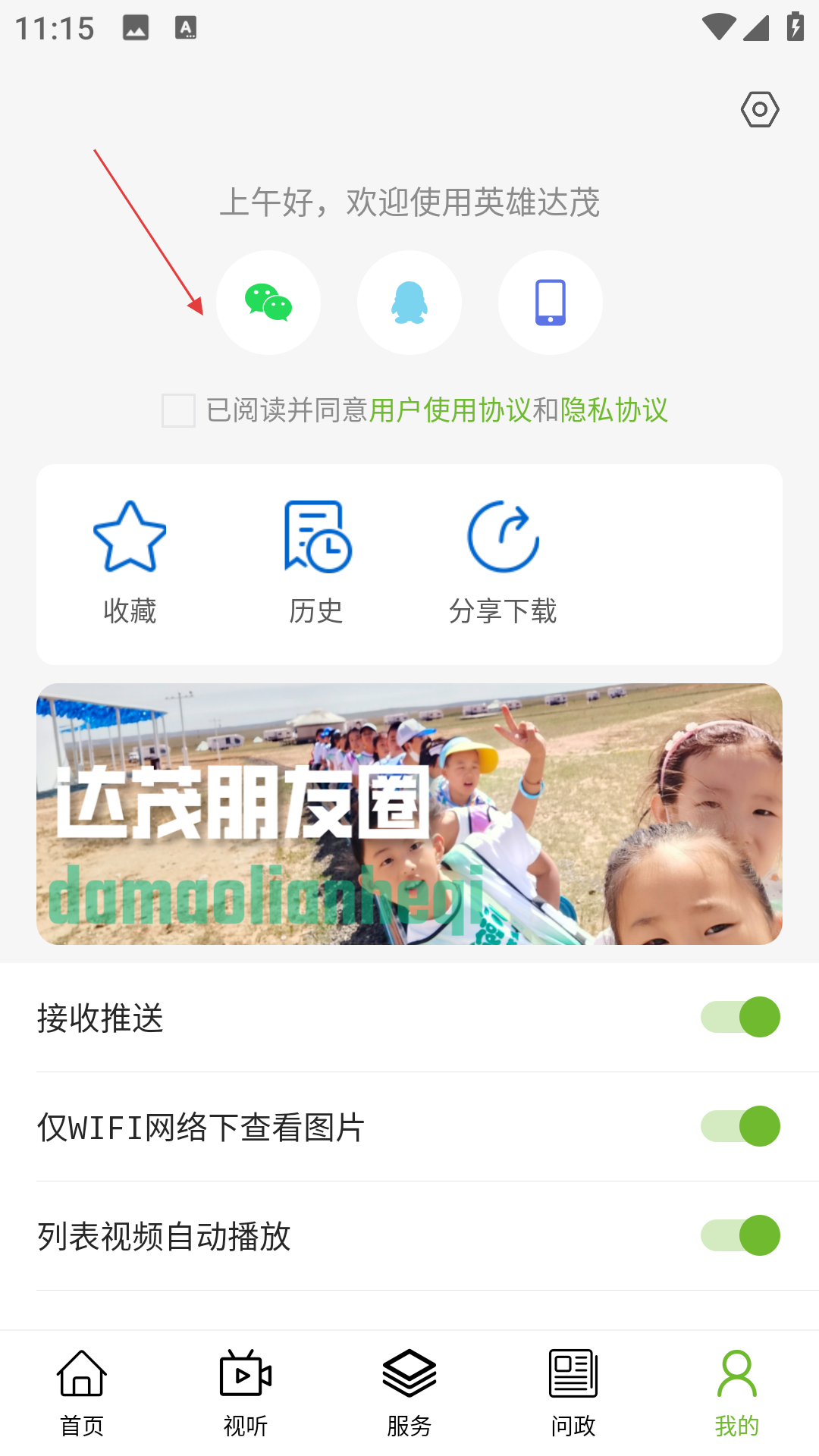Viewport: 819px width, 1456px height.
Task: Open the 问政 tab
Action: [x=573, y=1394]
